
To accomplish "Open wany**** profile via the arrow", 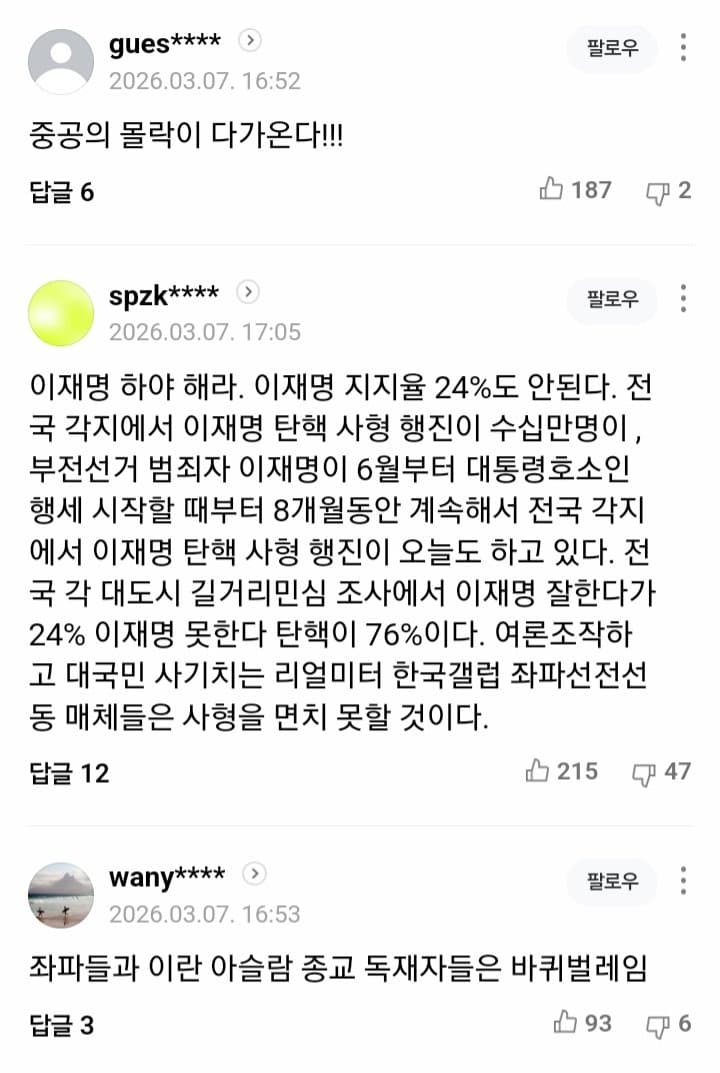I will (255, 874).
